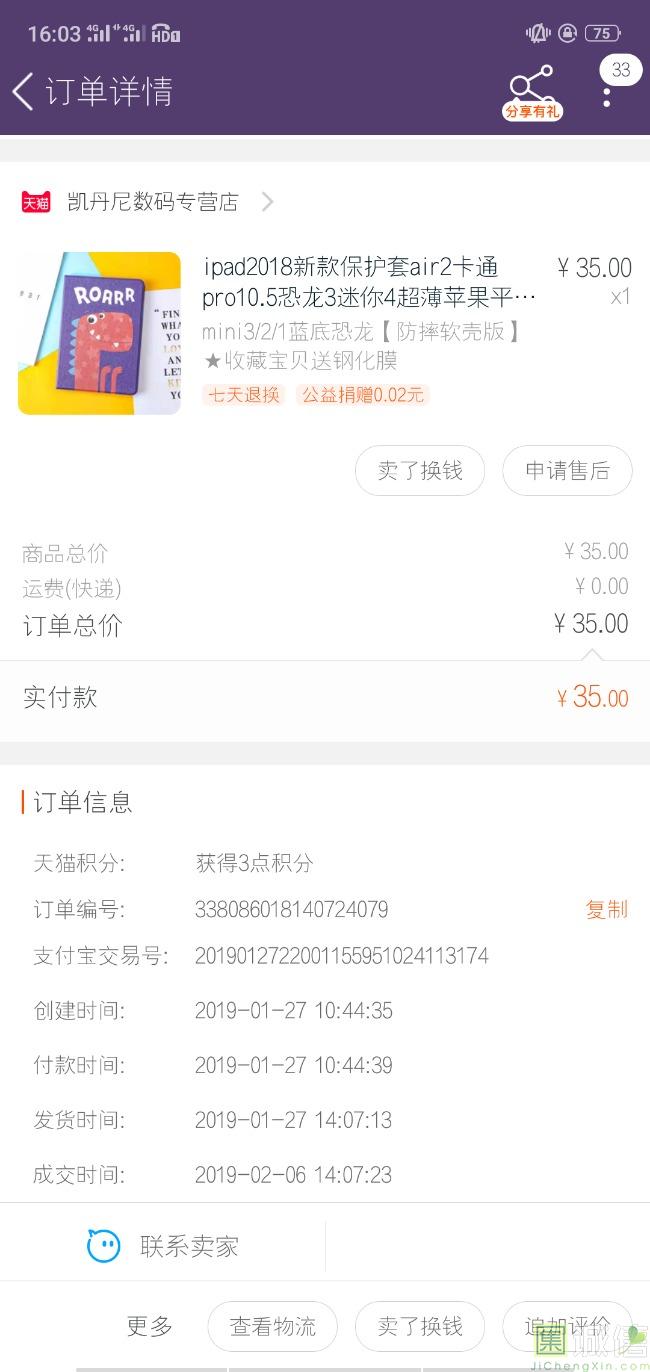
Task: Open the 凯丹尼数码专营店 store page
Action: [x=153, y=202]
